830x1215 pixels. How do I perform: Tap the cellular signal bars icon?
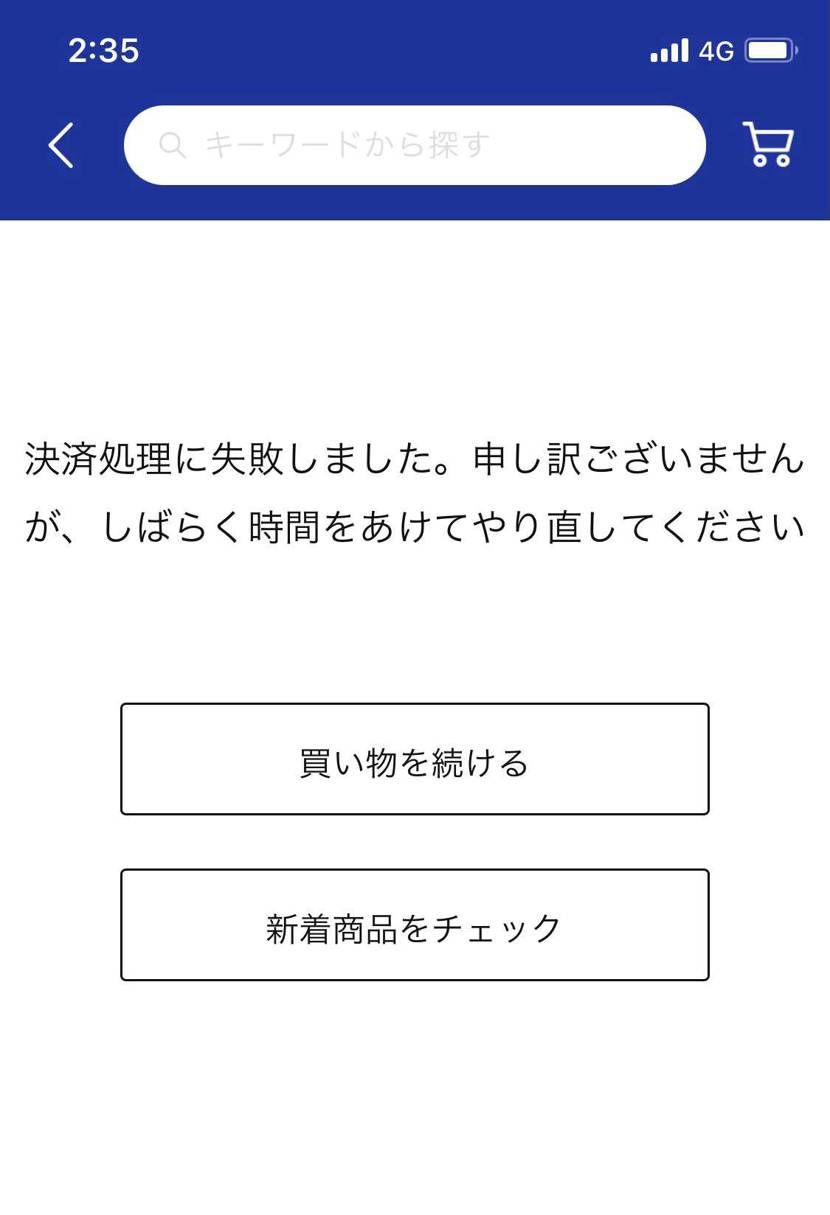coord(670,50)
